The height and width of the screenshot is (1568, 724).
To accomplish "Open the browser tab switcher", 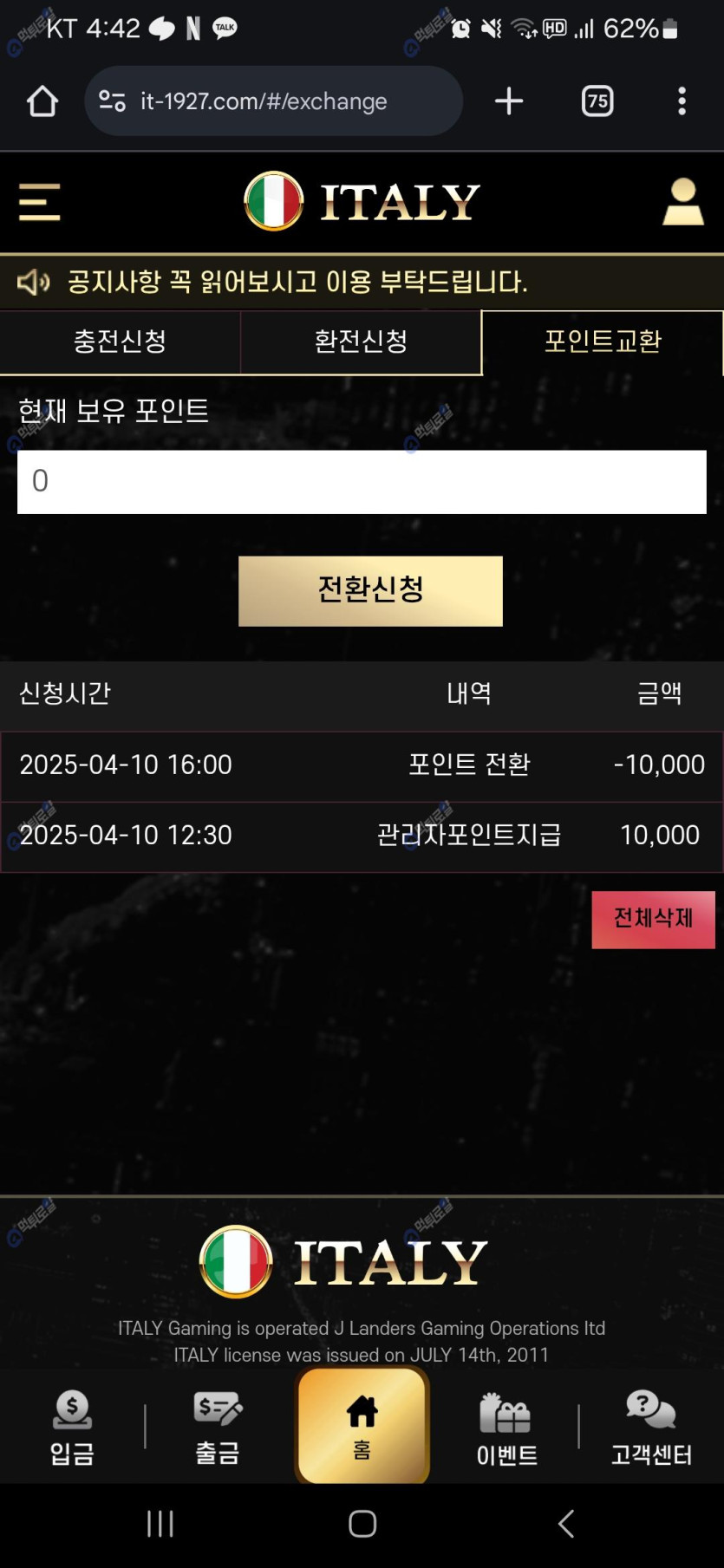I will (597, 101).
